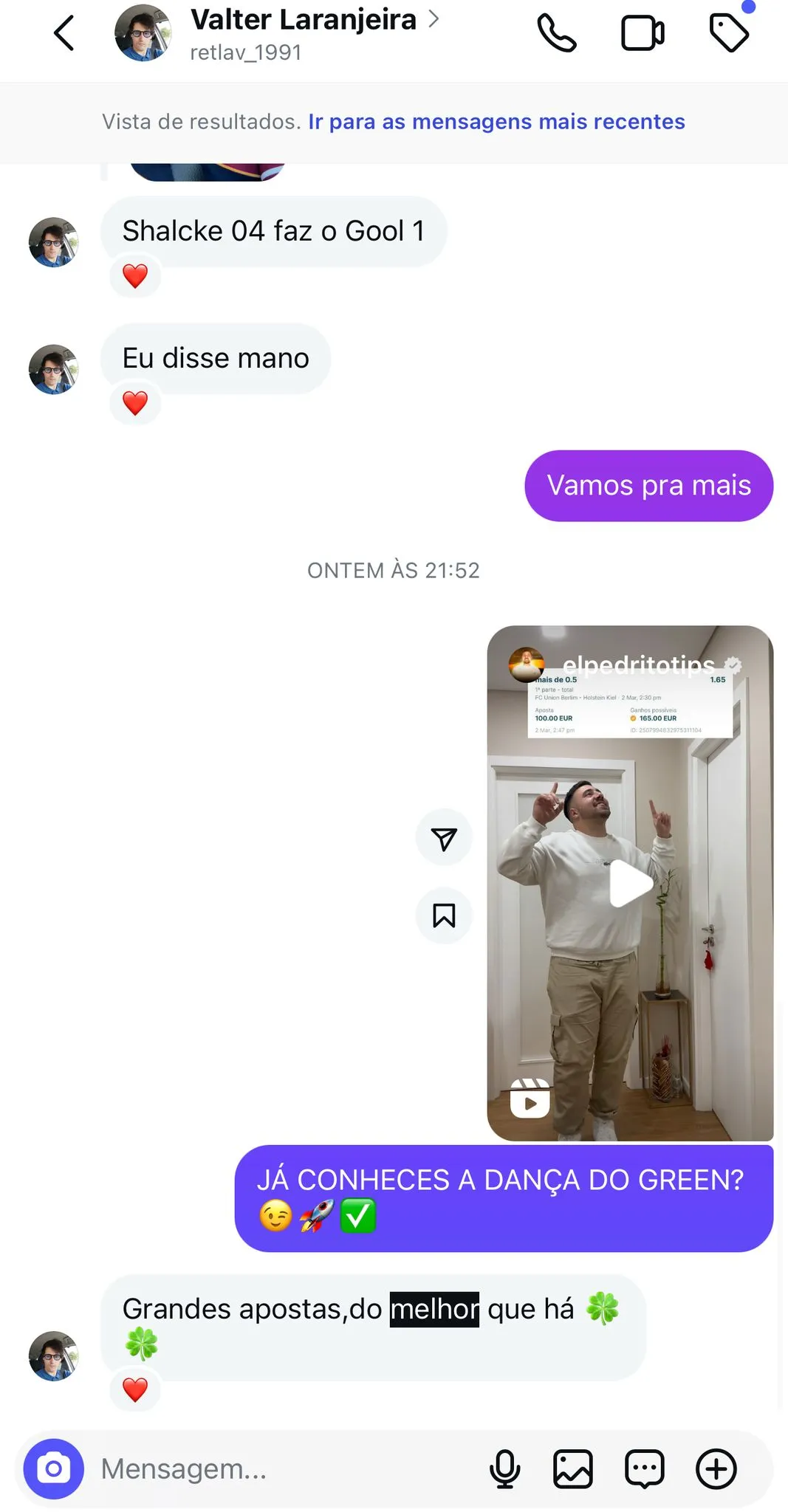Start a voice call with Valter
The height and width of the screenshot is (1512, 788).
[556, 33]
